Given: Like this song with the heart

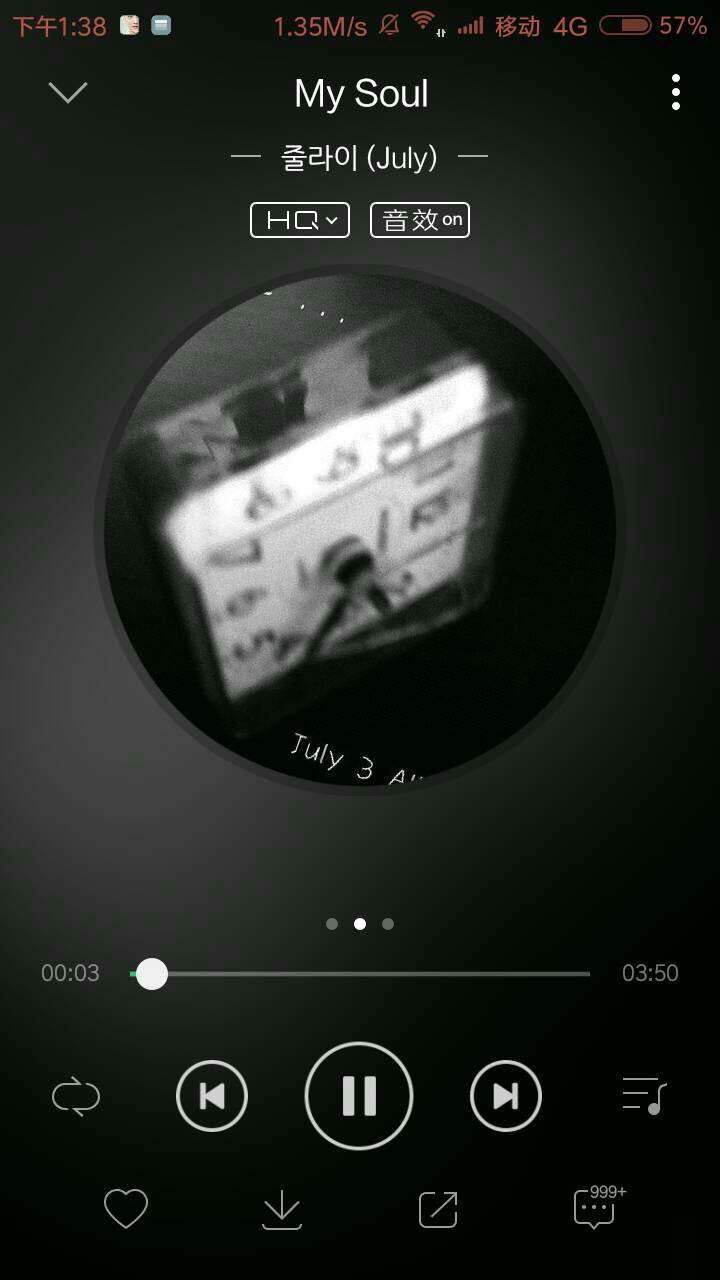Looking at the screenshot, I should [126, 1209].
